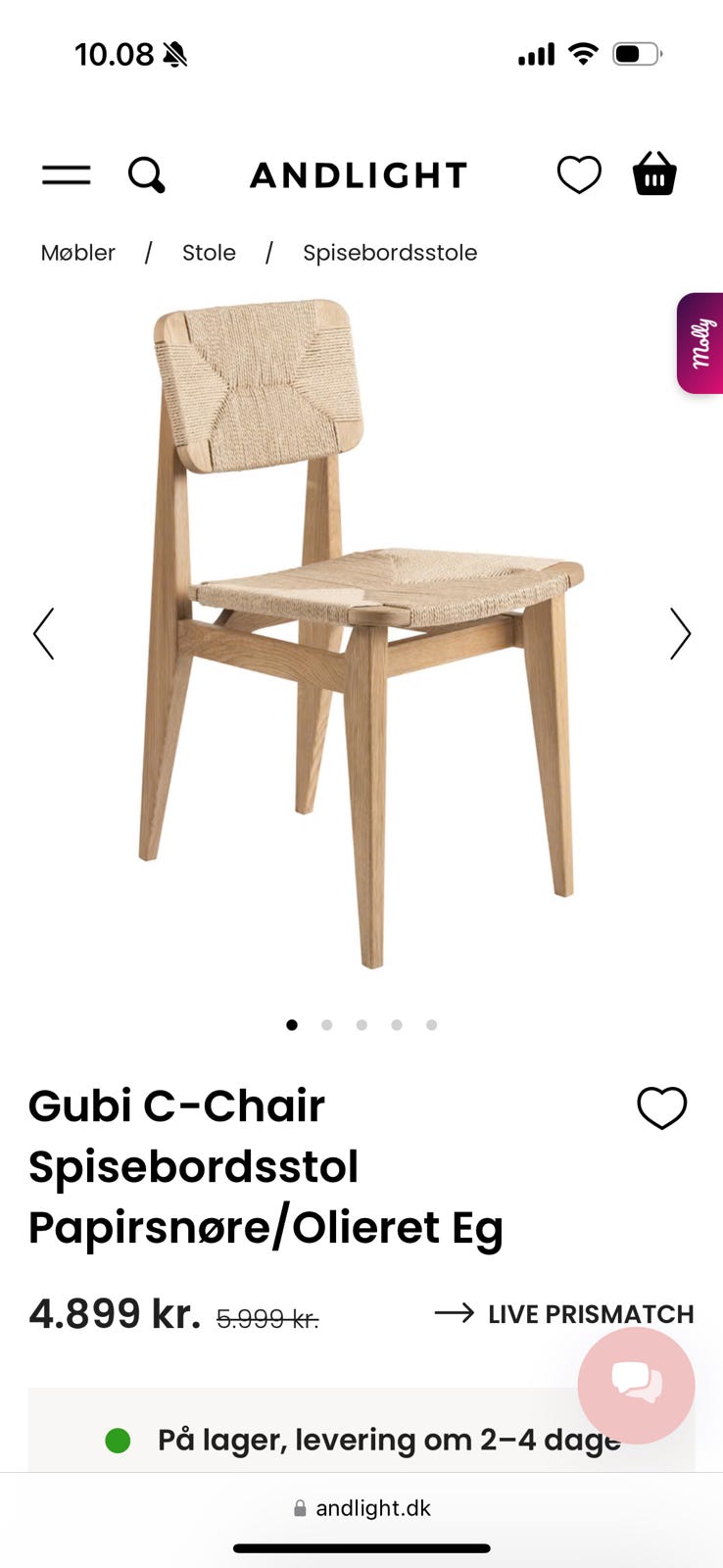Navigate to the Stole breadcrumb
Screen dimensions: 723x1568
209,252
